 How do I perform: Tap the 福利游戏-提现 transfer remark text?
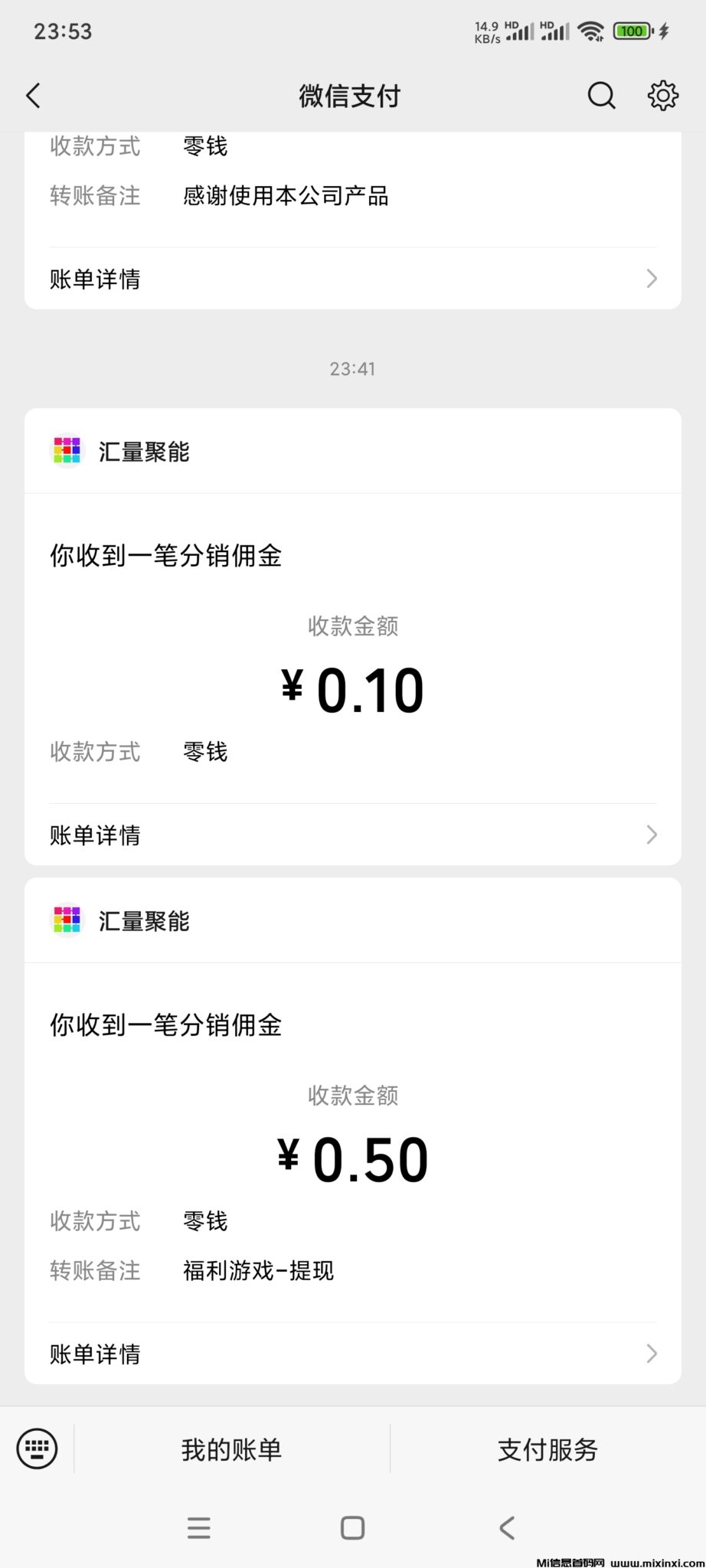[x=258, y=1270]
